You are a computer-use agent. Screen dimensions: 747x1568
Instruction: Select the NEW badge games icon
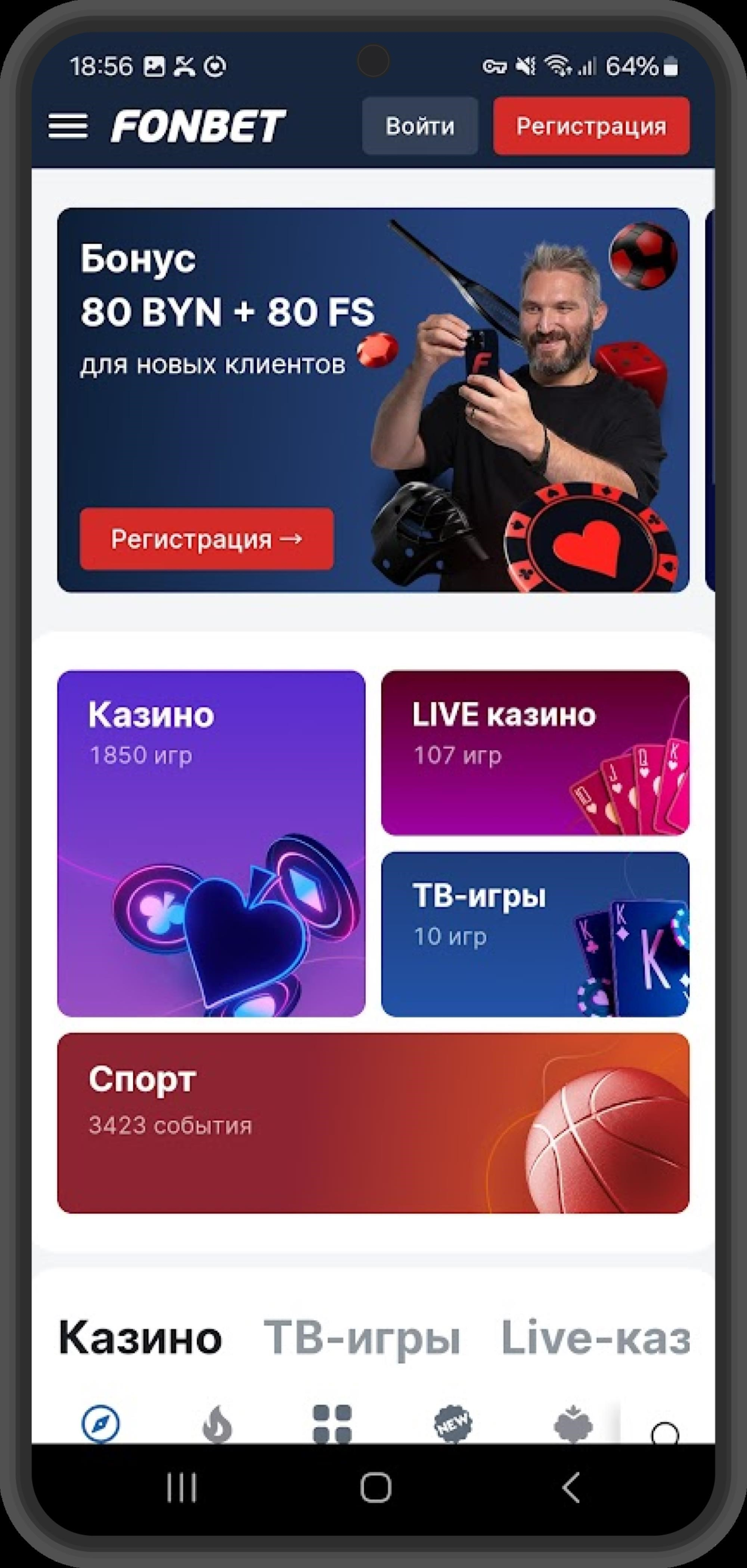453,1424
